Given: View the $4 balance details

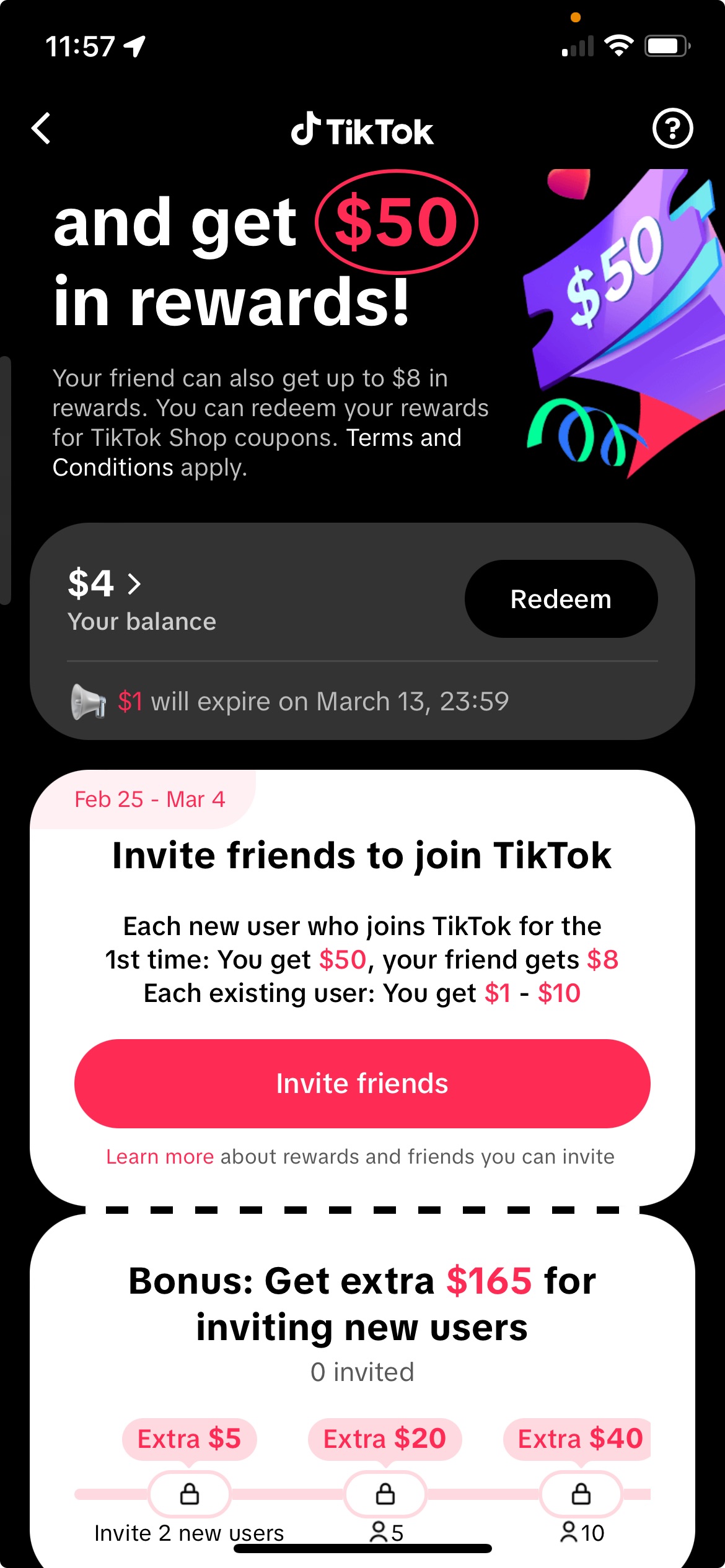Looking at the screenshot, I should pyautogui.click(x=105, y=583).
